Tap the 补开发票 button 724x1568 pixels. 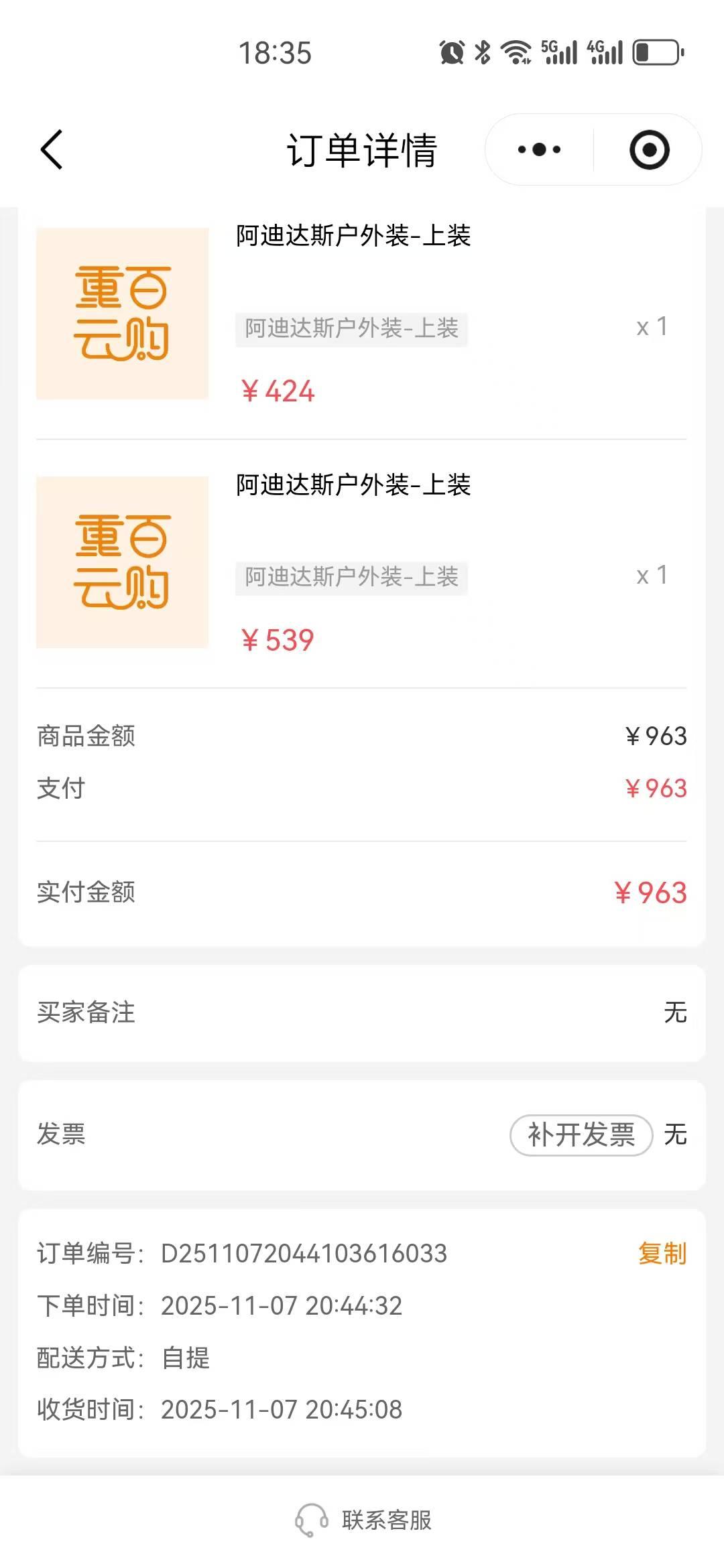click(x=581, y=1135)
